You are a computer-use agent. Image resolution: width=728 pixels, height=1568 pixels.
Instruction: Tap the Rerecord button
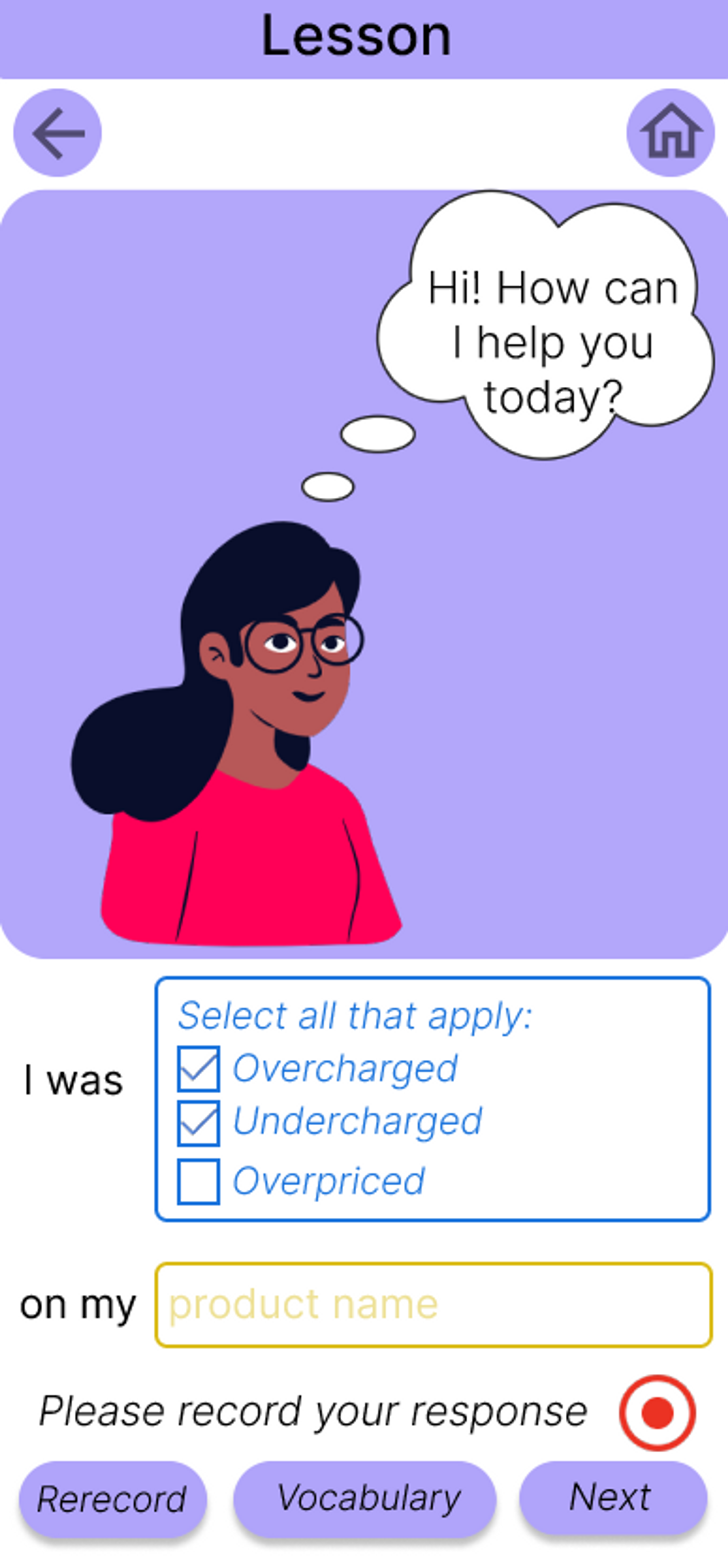pos(113,1498)
